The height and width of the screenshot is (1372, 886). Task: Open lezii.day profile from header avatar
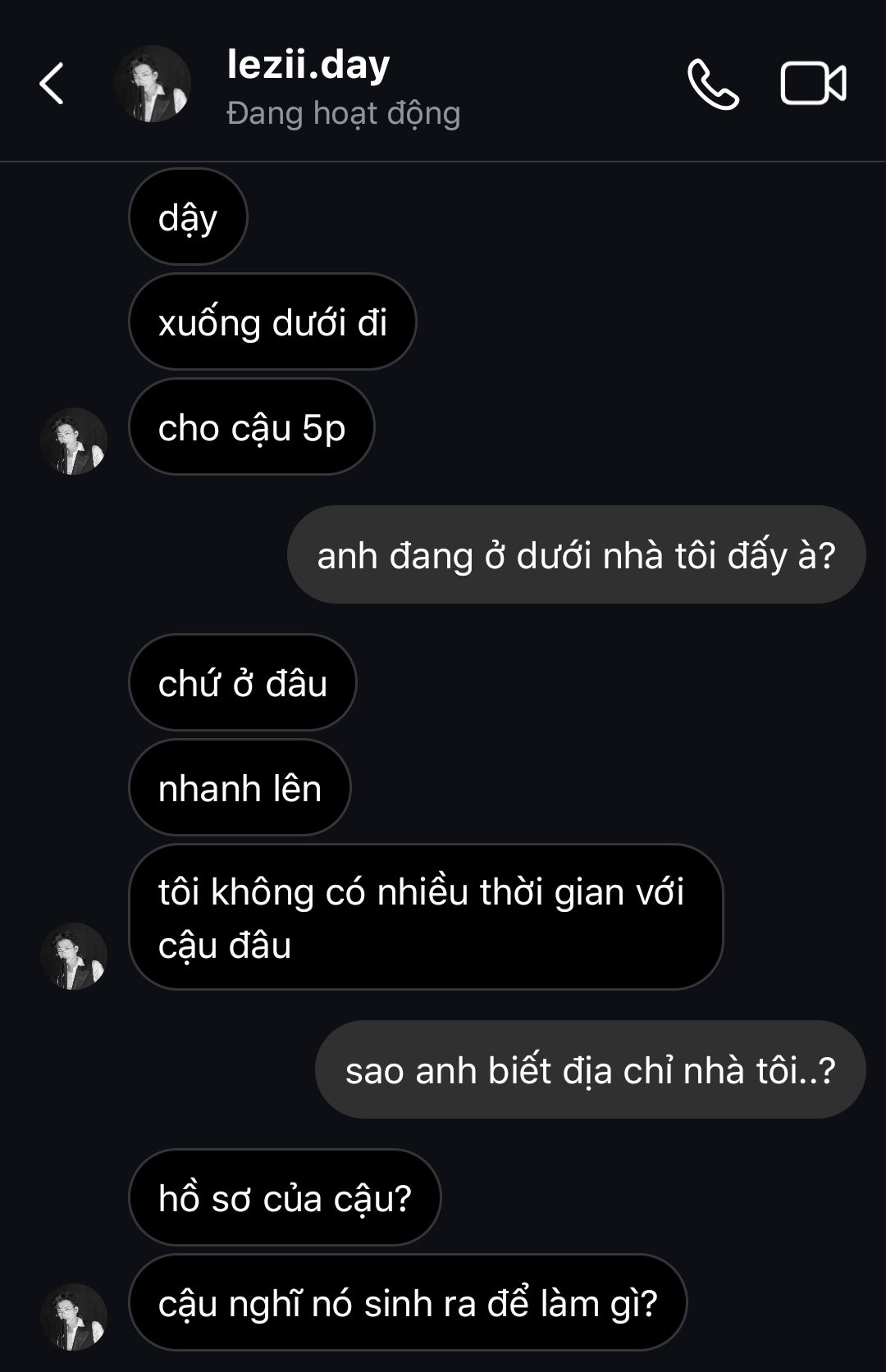click(153, 84)
